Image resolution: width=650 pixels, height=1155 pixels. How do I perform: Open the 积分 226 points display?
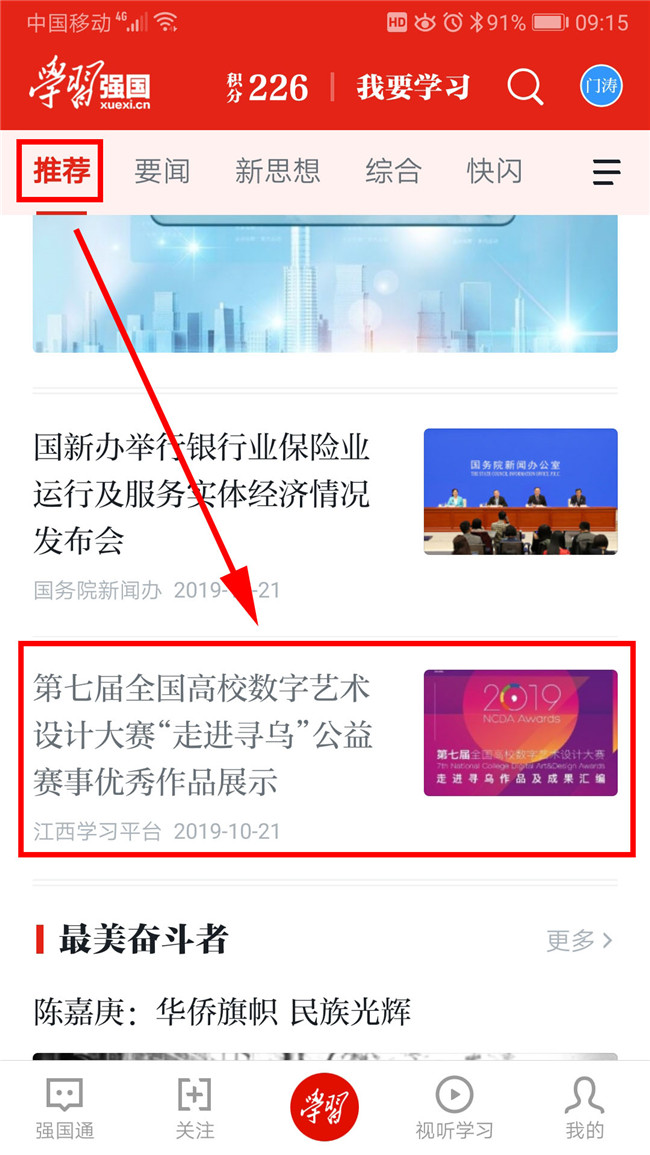click(x=267, y=87)
